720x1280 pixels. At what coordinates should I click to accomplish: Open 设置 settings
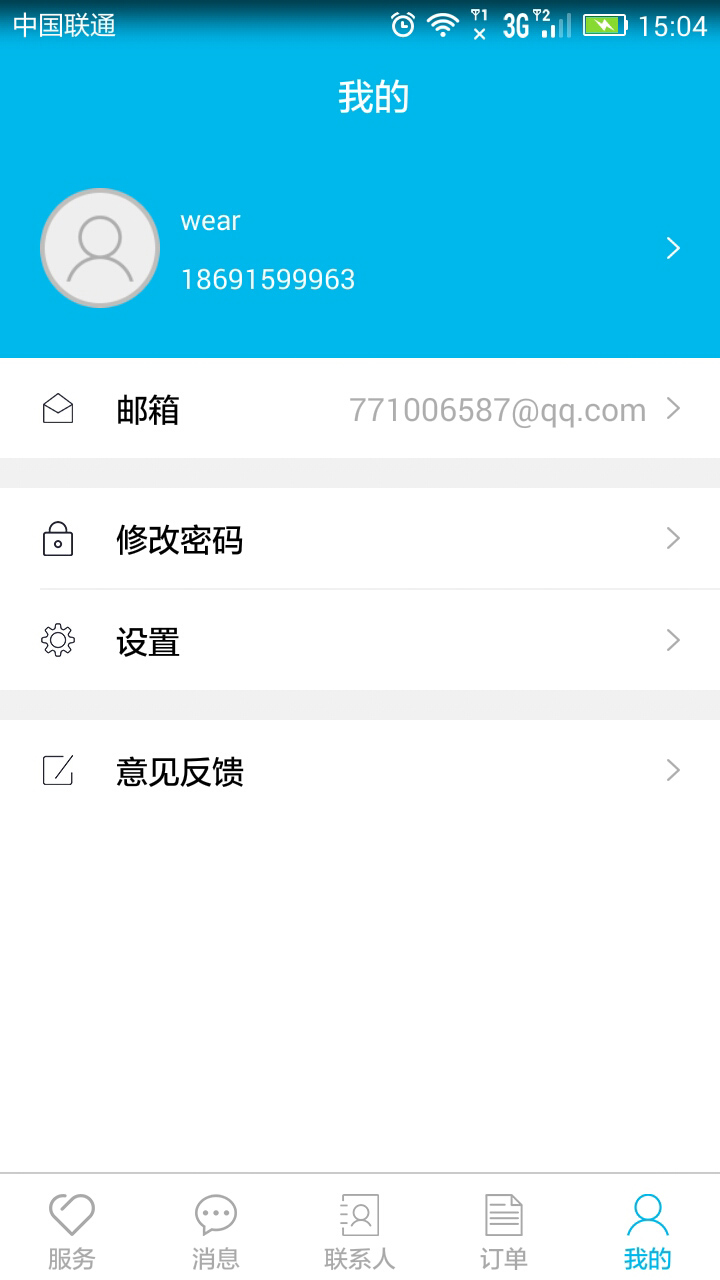[360, 641]
